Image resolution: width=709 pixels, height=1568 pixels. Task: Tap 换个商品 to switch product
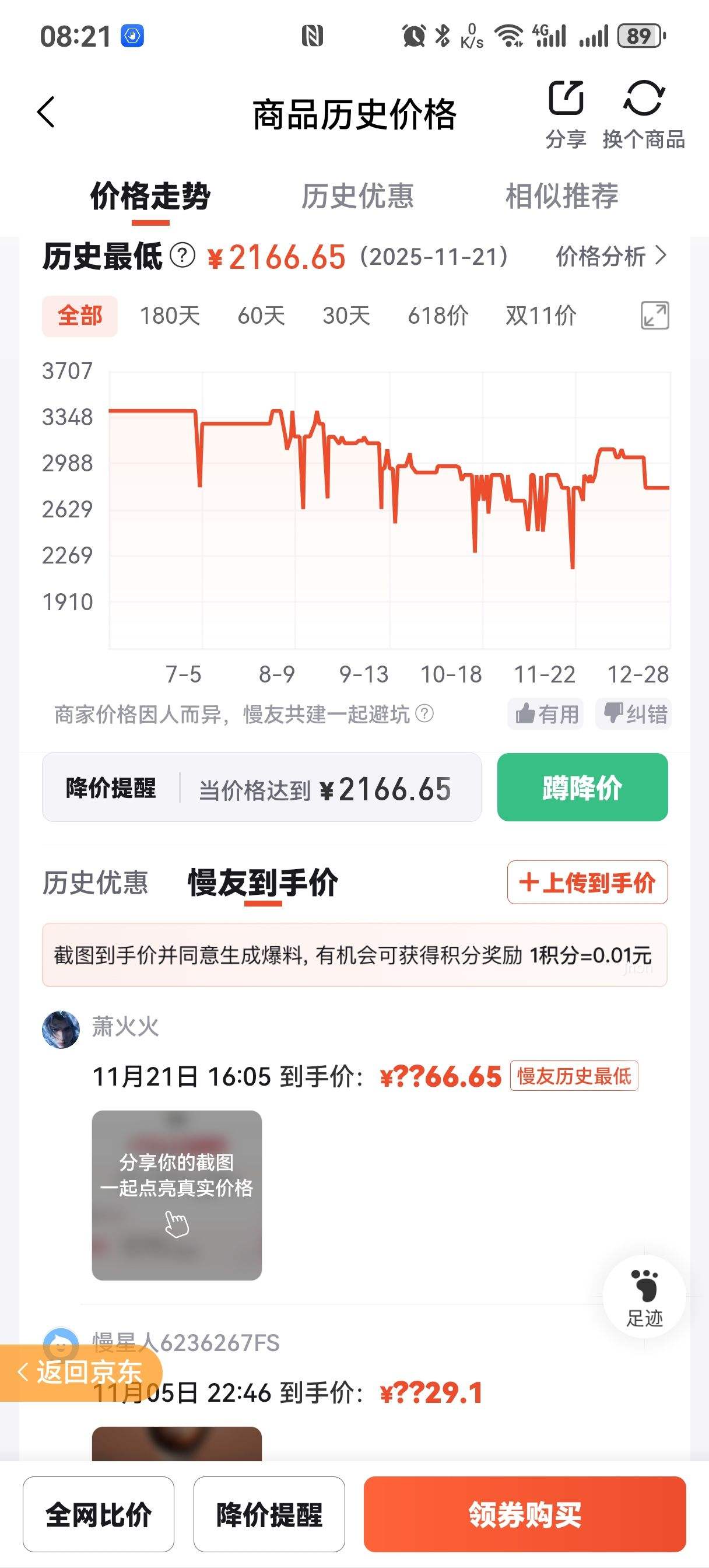point(643,114)
